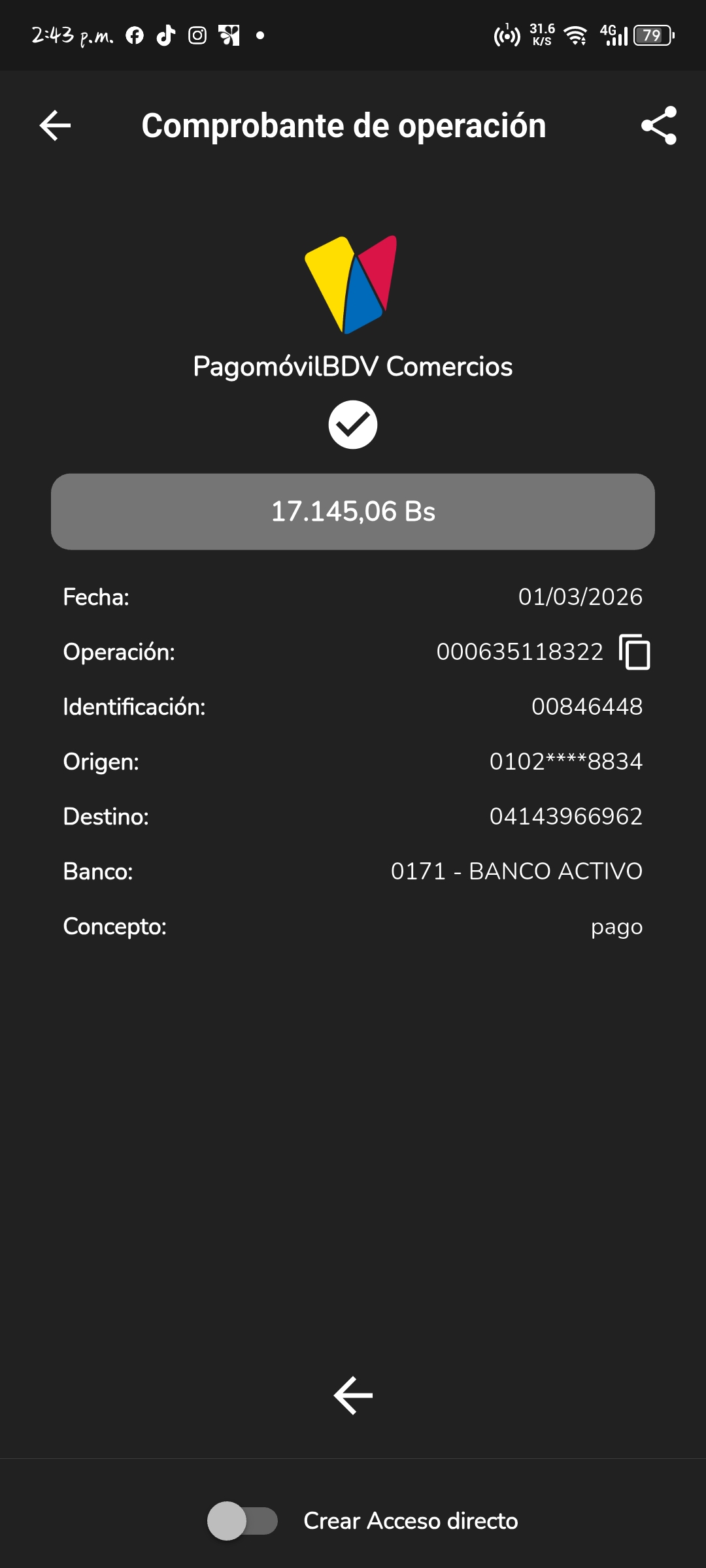The width and height of the screenshot is (706, 1568).
Task: Copy the operation number 000635118322
Action: (x=634, y=652)
